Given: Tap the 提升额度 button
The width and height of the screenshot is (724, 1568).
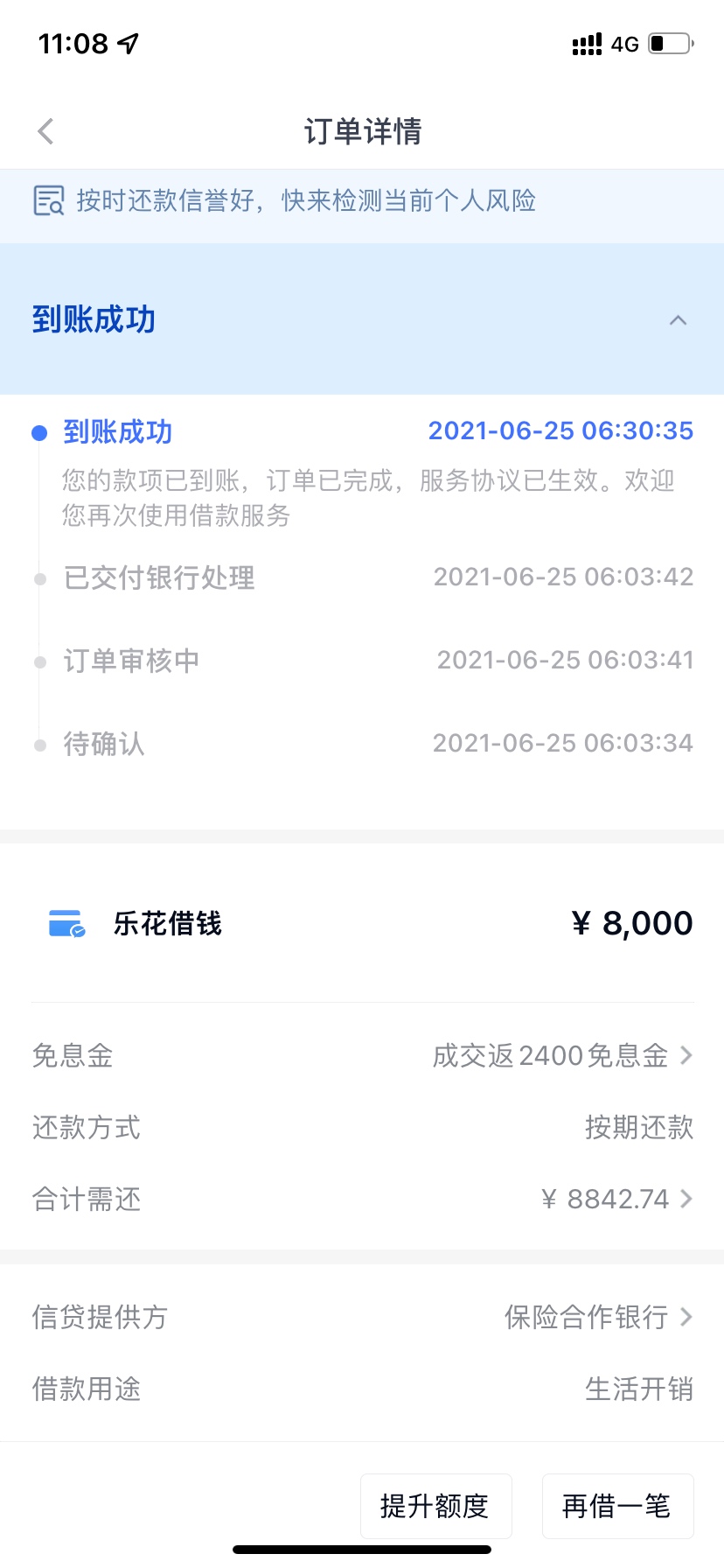Looking at the screenshot, I should click(x=436, y=1506).
